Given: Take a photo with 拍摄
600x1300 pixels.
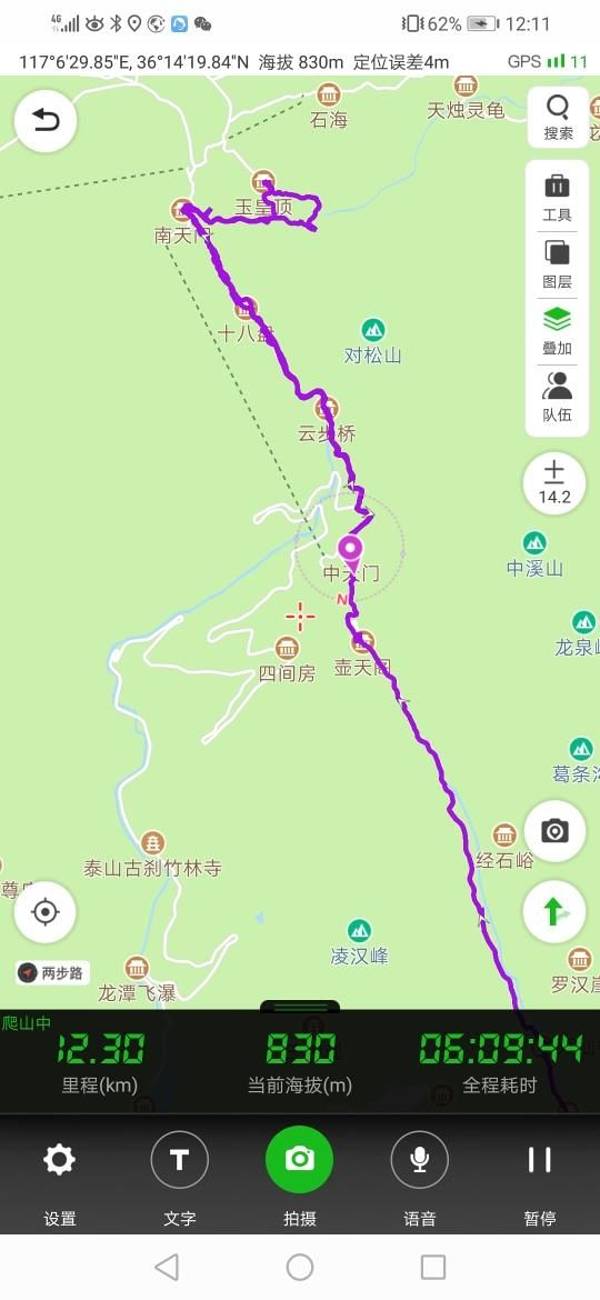Looking at the screenshot, I should pyautogui.click(x=299, y=1160).
